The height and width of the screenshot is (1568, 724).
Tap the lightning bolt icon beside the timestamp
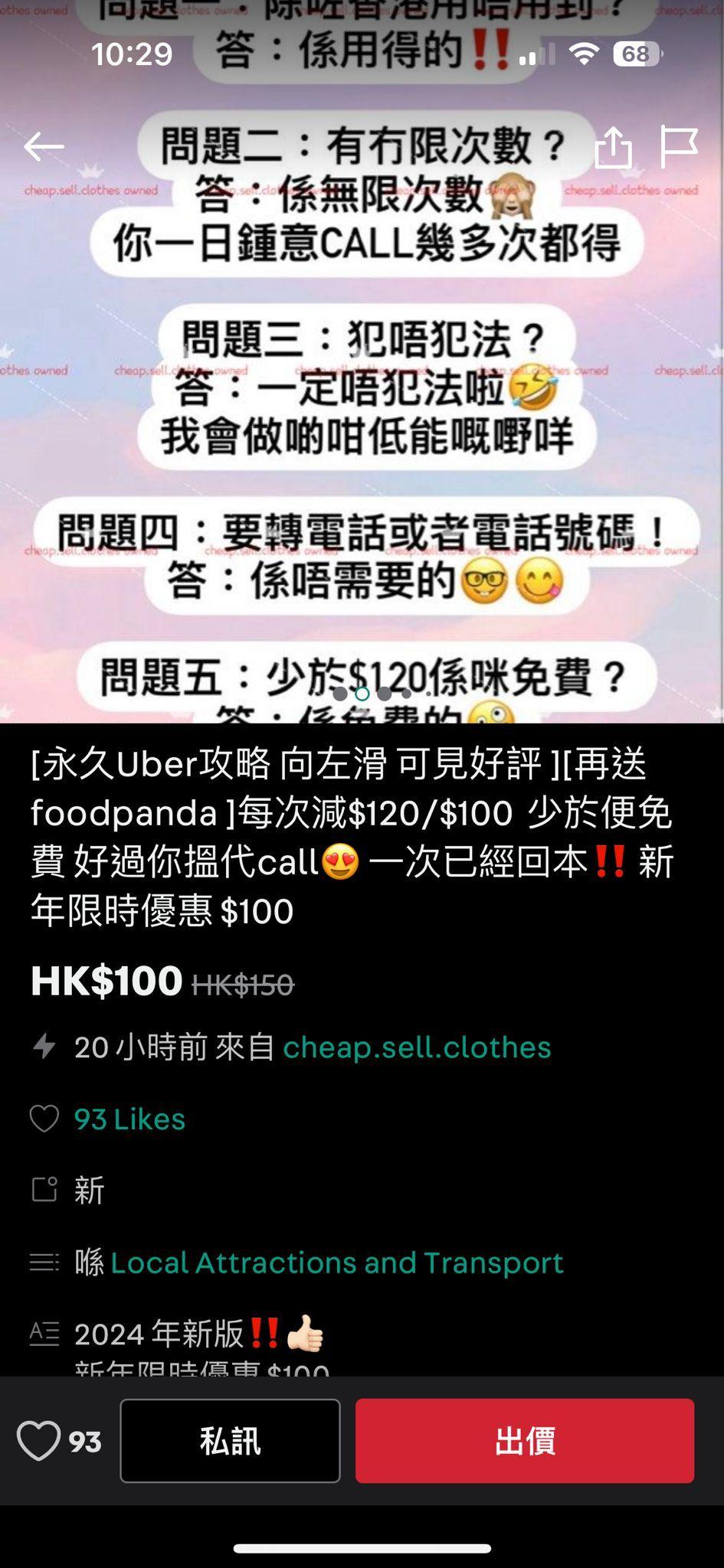(44, 1047)
